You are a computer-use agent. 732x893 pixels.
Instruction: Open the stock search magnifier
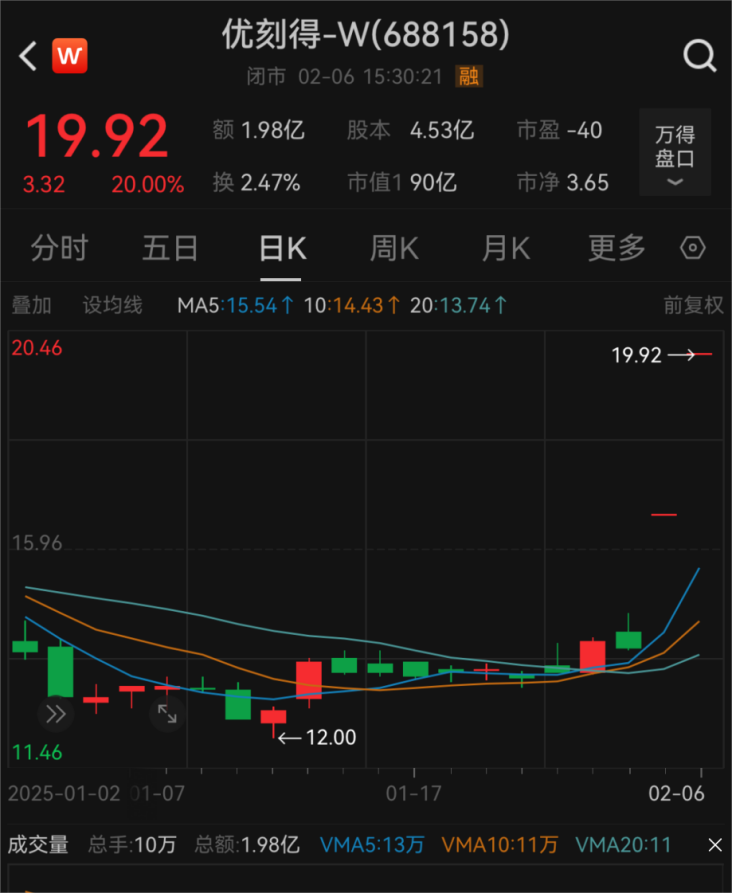pos(700,56)
